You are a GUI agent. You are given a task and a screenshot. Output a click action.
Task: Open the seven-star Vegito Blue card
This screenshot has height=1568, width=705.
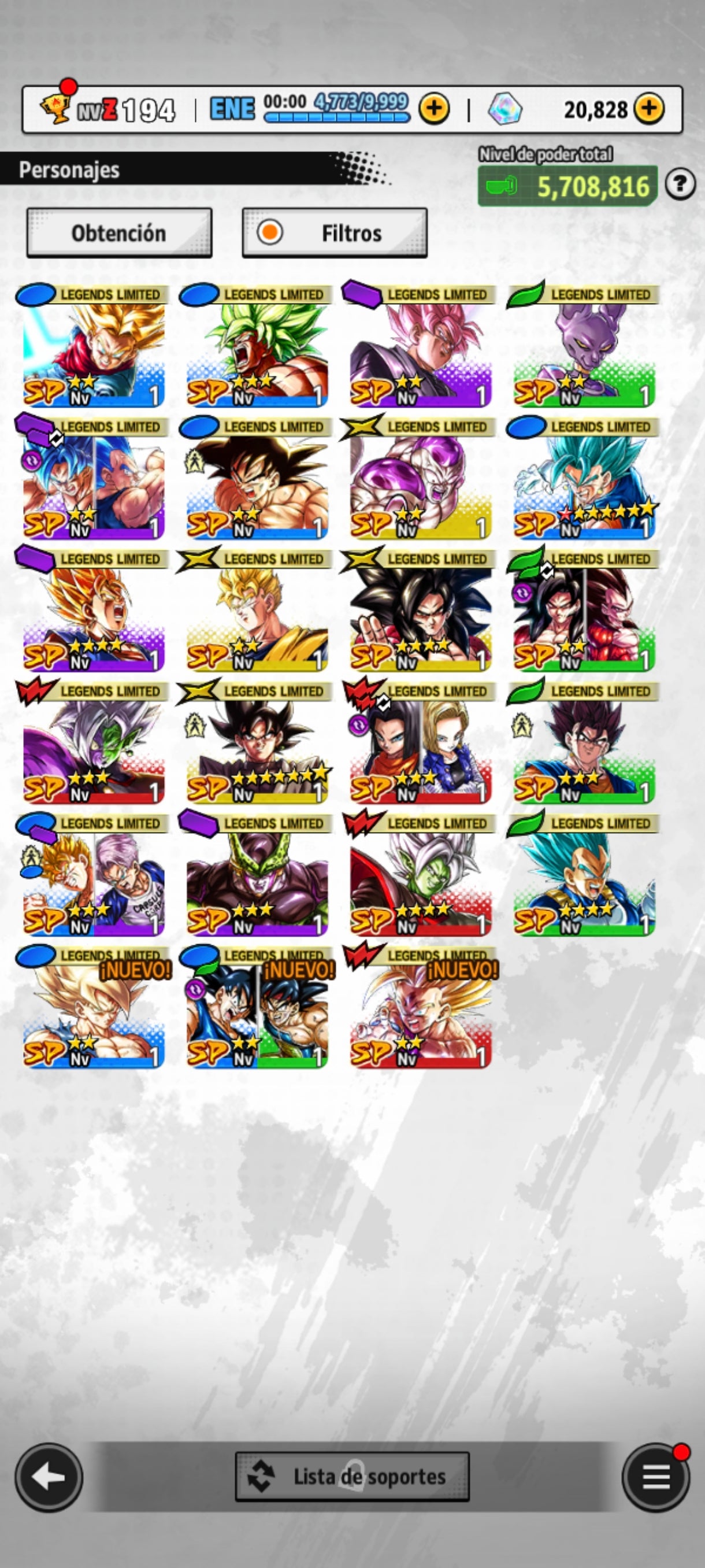point(584,485)
